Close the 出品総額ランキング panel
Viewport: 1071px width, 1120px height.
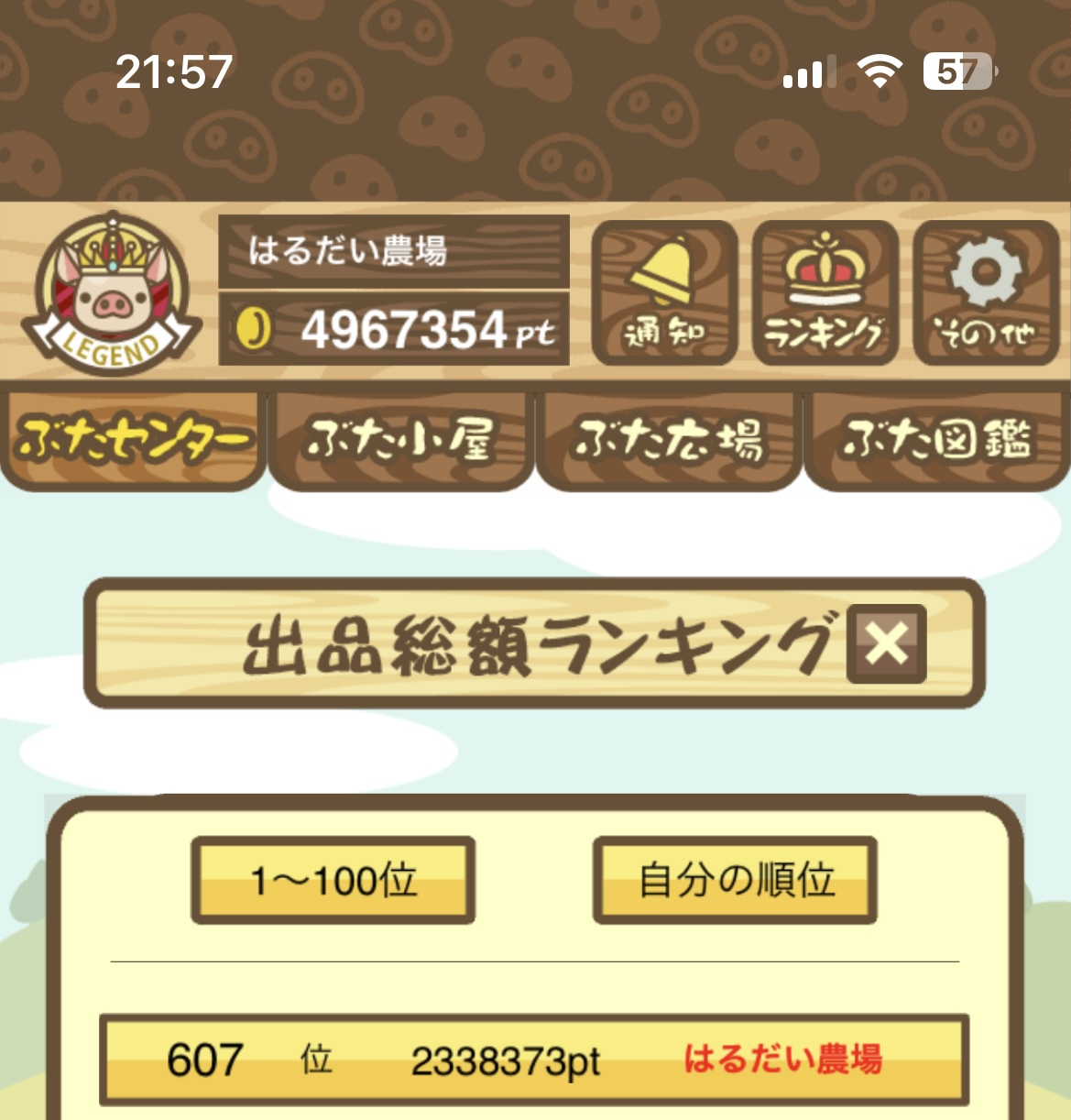(x=887, y=643)
